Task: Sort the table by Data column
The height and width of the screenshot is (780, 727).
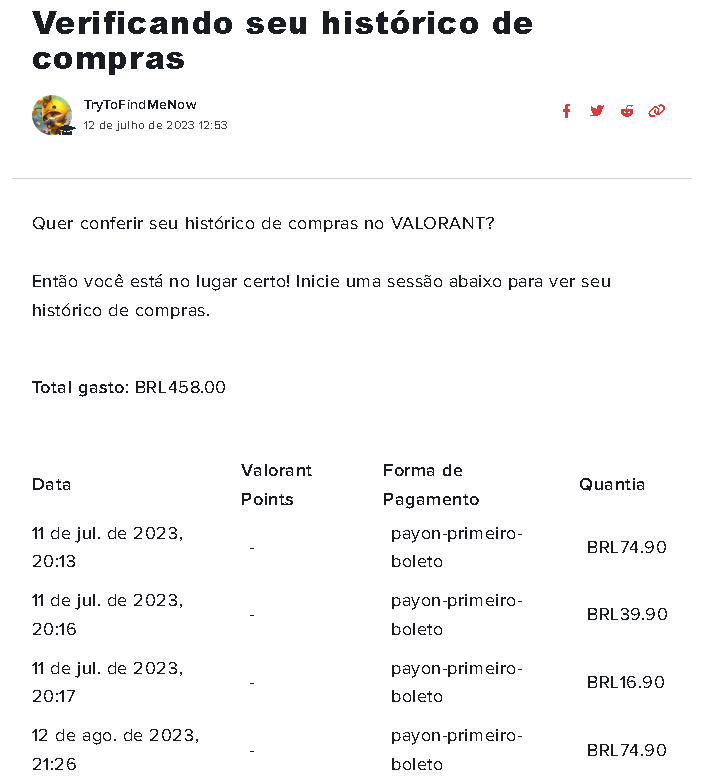Action: 50,484
